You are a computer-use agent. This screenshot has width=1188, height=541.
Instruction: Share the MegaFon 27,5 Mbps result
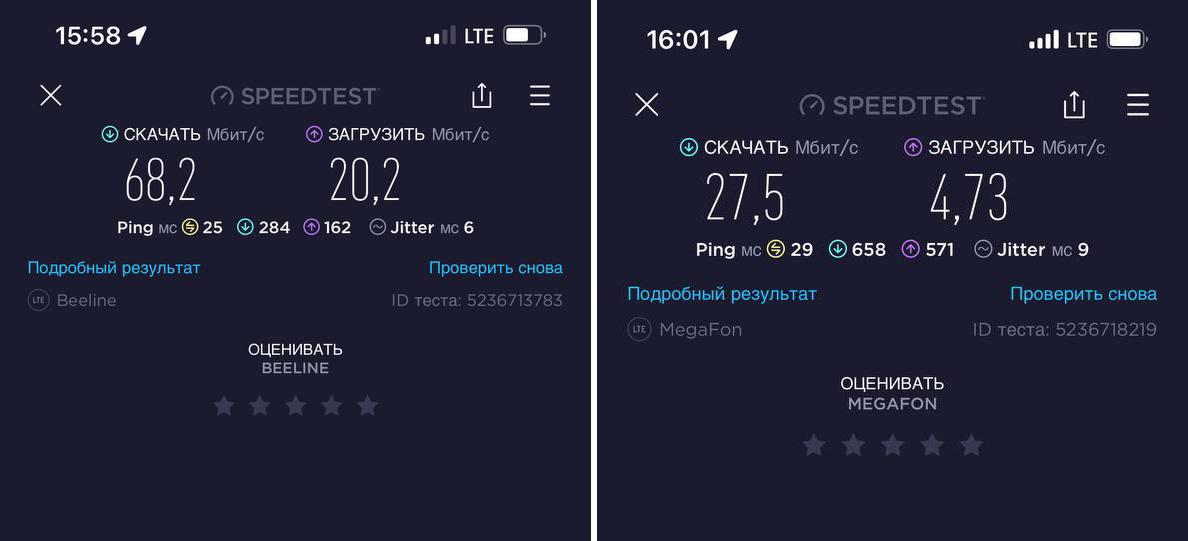tap(1074, 104)
